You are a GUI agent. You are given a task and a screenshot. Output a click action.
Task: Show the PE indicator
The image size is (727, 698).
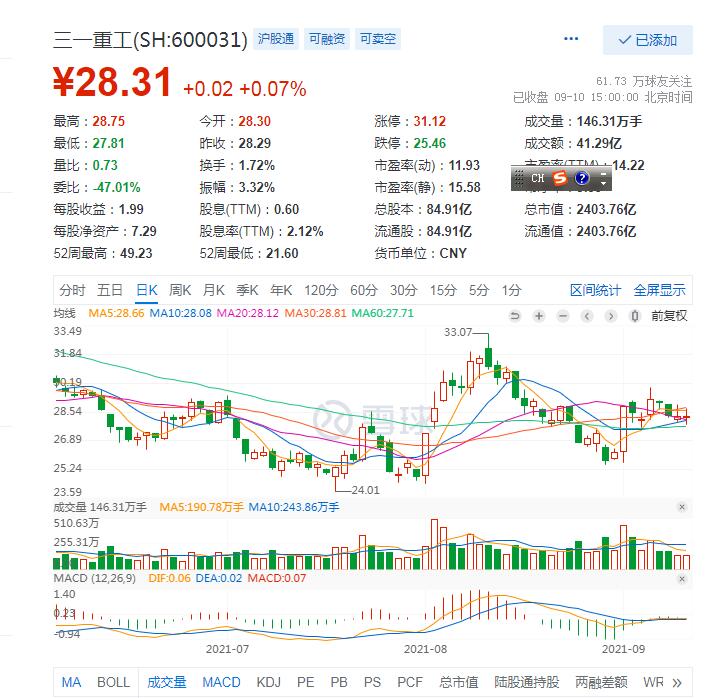click(x=306, y=682)
